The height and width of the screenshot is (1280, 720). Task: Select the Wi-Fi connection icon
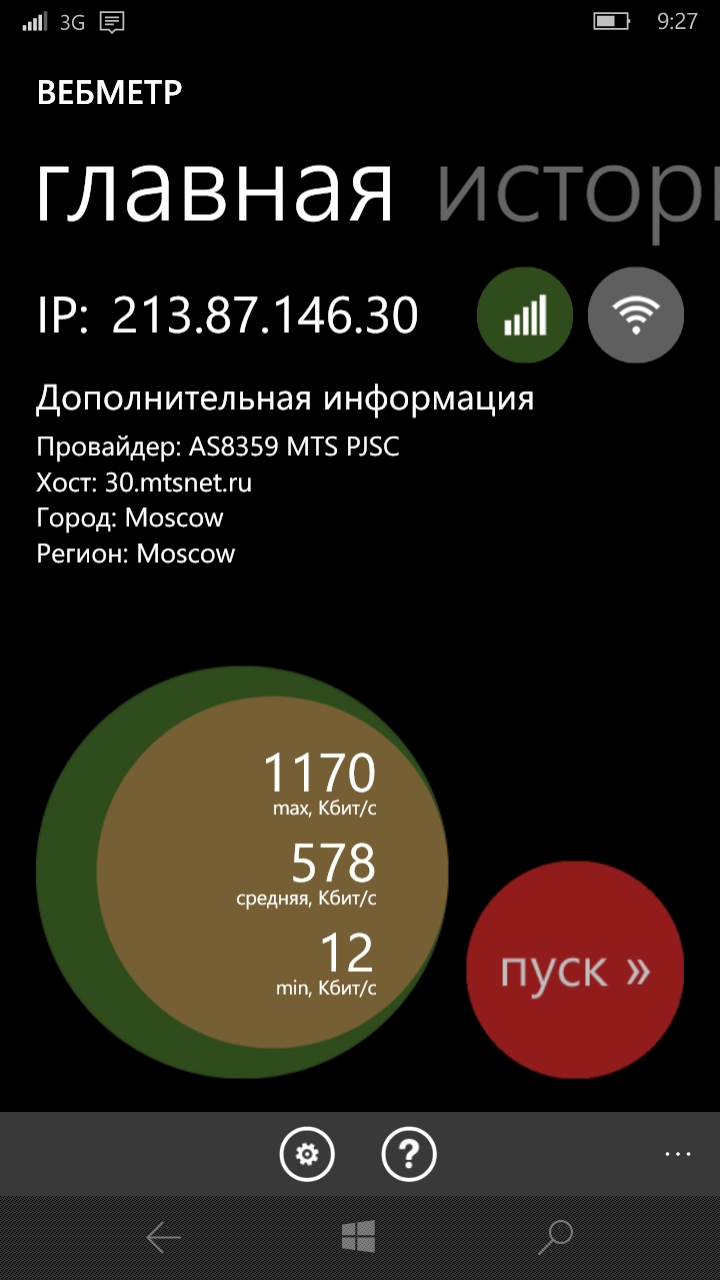(x=636, y=315)
